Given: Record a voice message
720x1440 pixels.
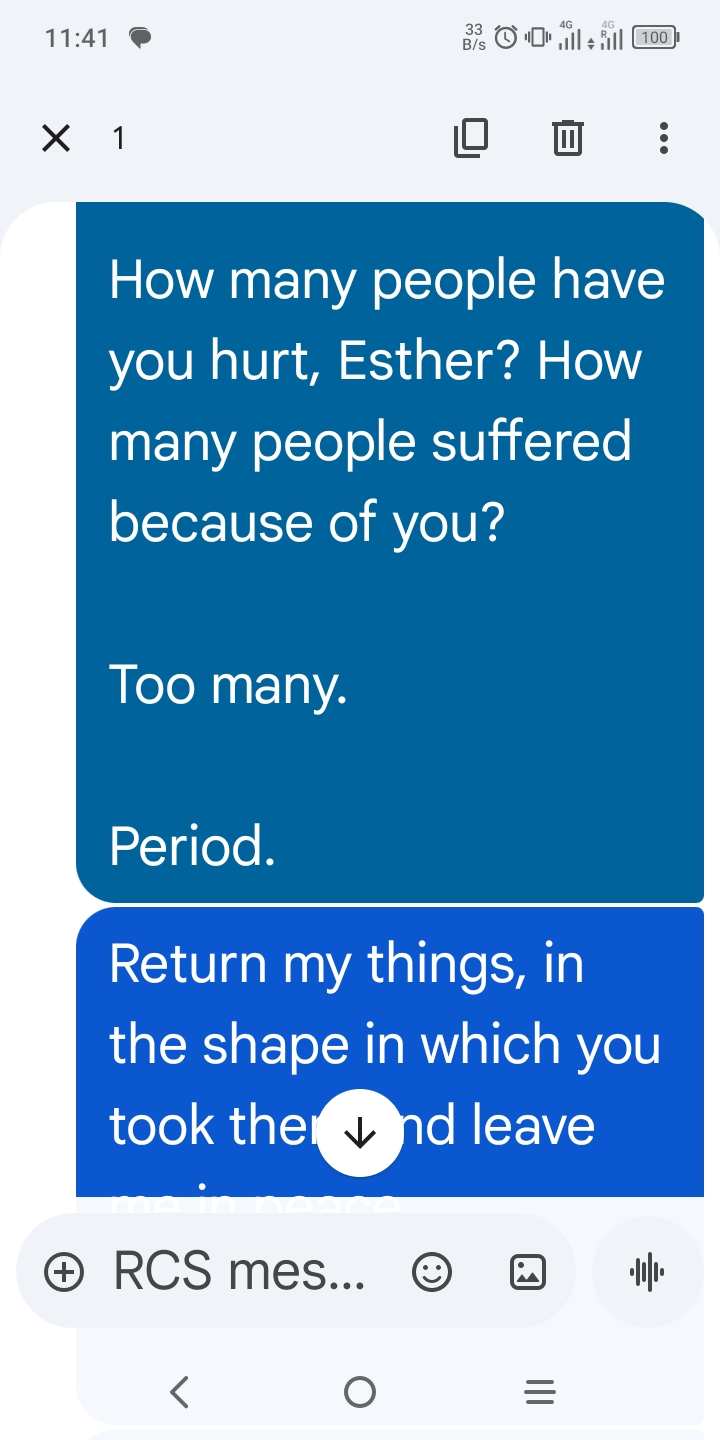Looking at the screenshot, I should pos(647,1272).
